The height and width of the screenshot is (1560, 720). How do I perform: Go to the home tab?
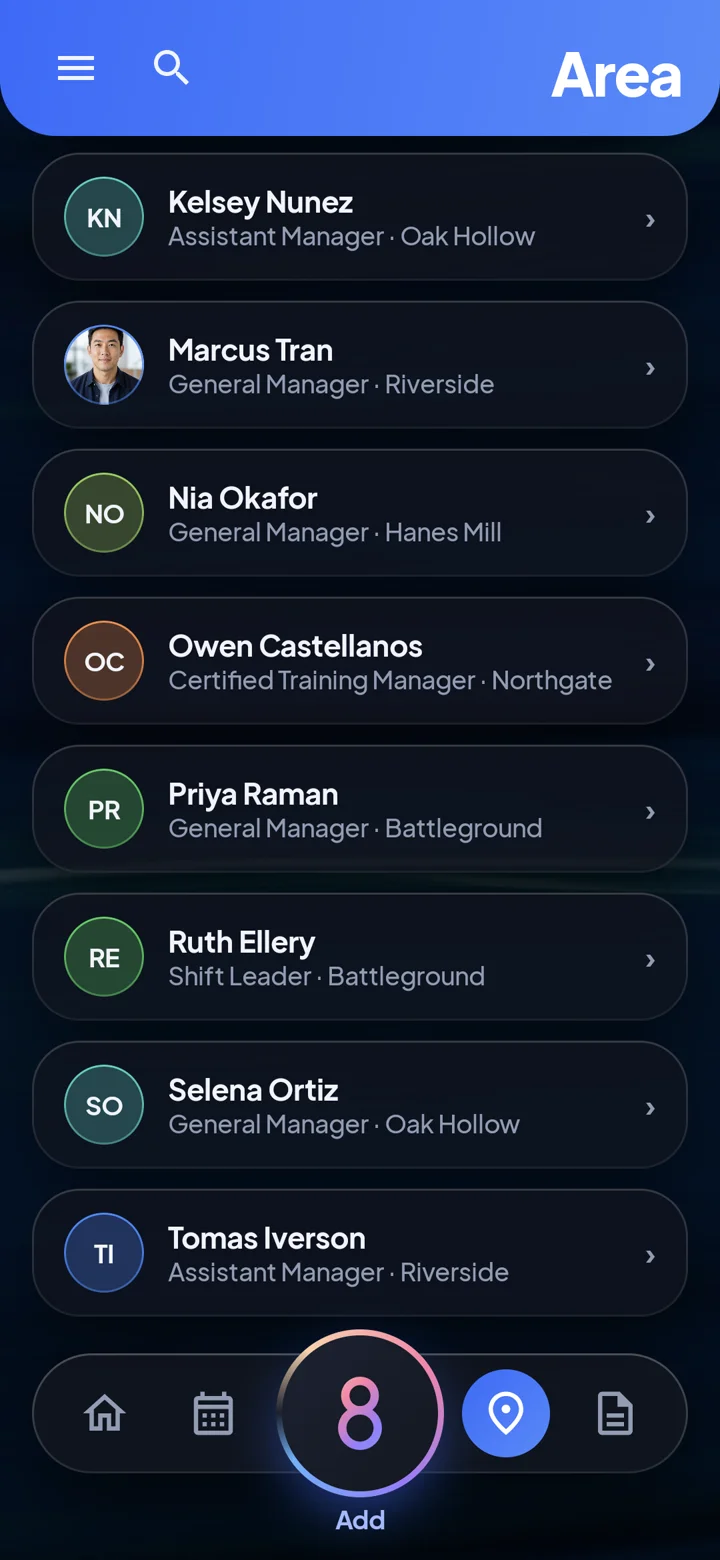coord(105,1414)
